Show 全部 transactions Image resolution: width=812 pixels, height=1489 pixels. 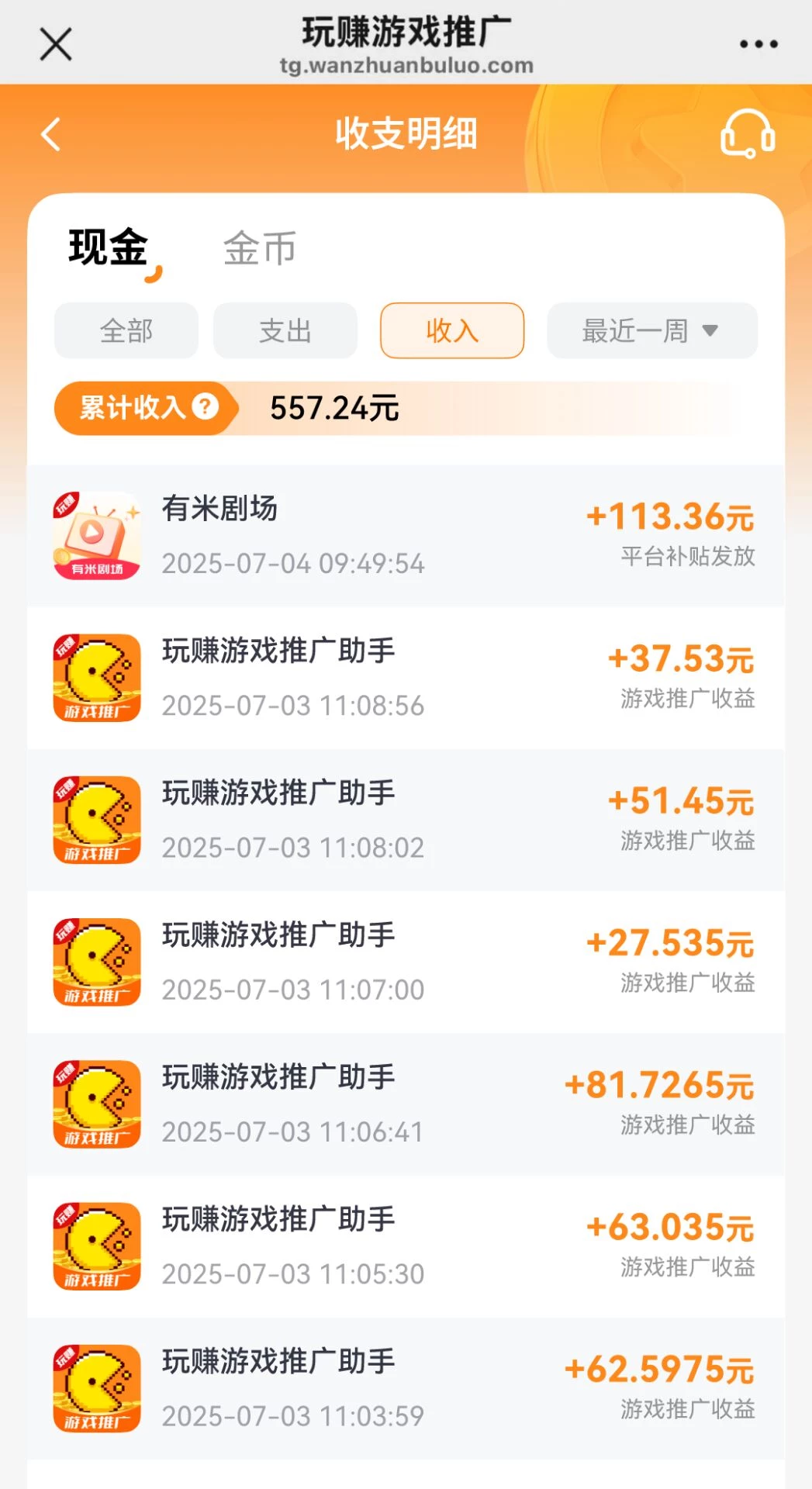coord(126,331)
